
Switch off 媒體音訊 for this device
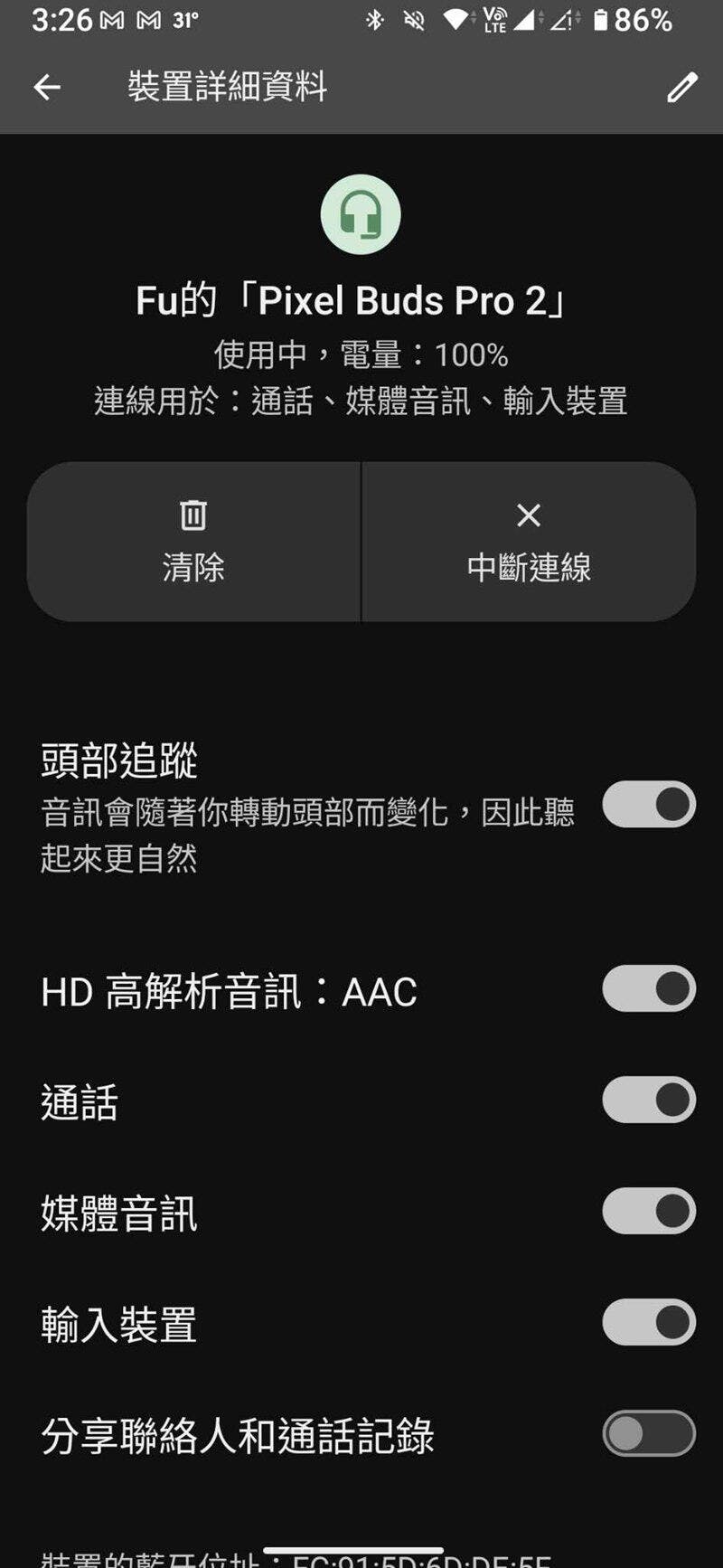pos(649,1211)
